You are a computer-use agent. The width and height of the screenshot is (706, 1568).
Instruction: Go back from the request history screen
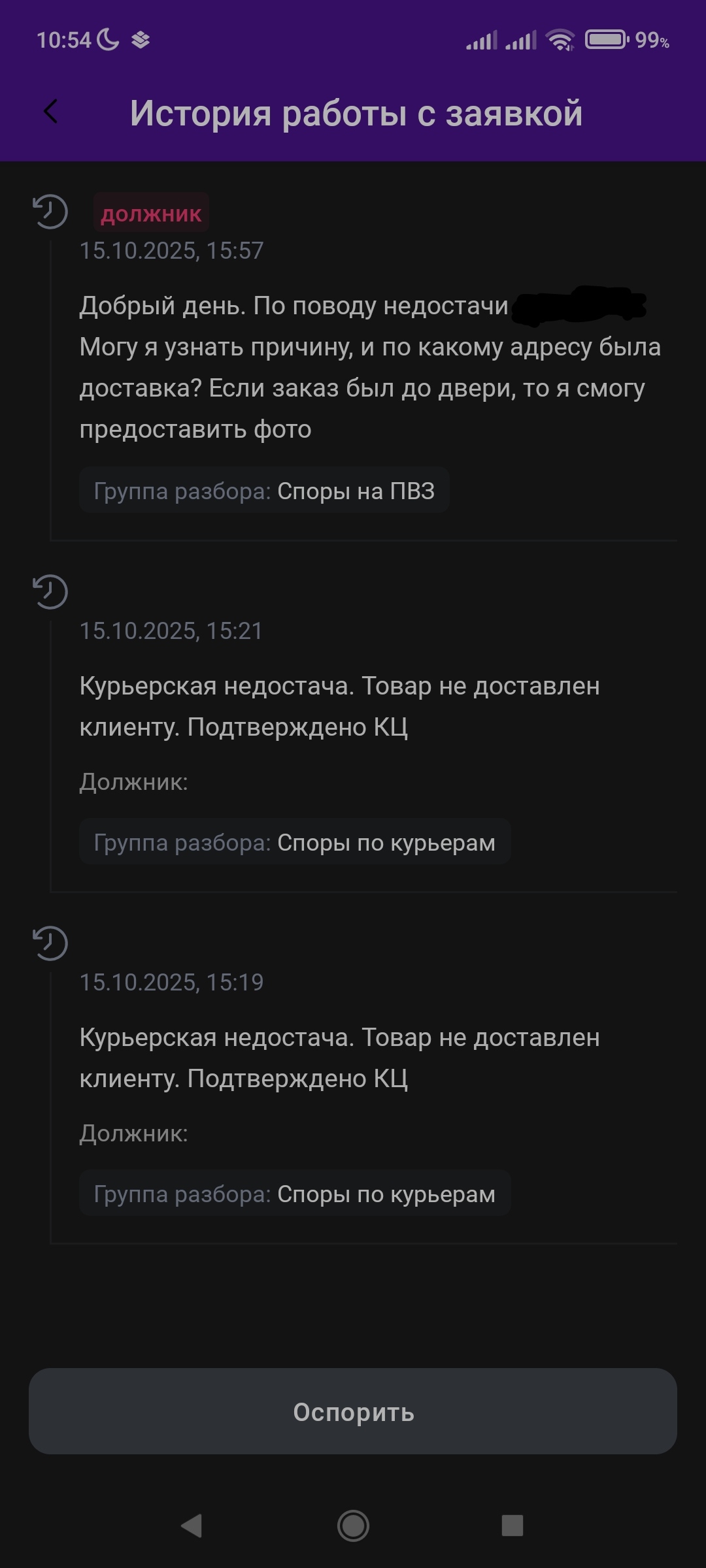(51, 112)
